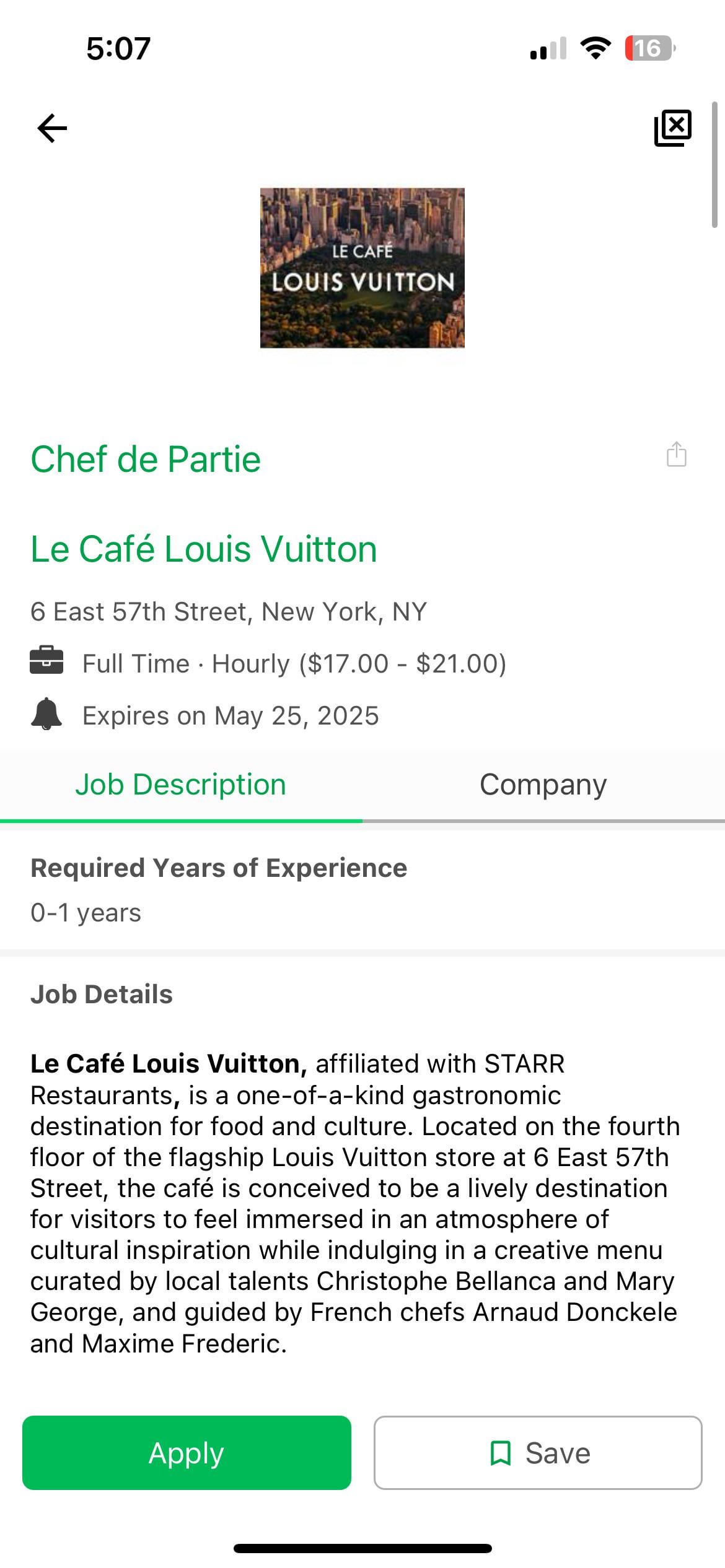This screenshot has height=1568, width=725.
Task: Go back using the back arrow
Action: coord(52,128)
